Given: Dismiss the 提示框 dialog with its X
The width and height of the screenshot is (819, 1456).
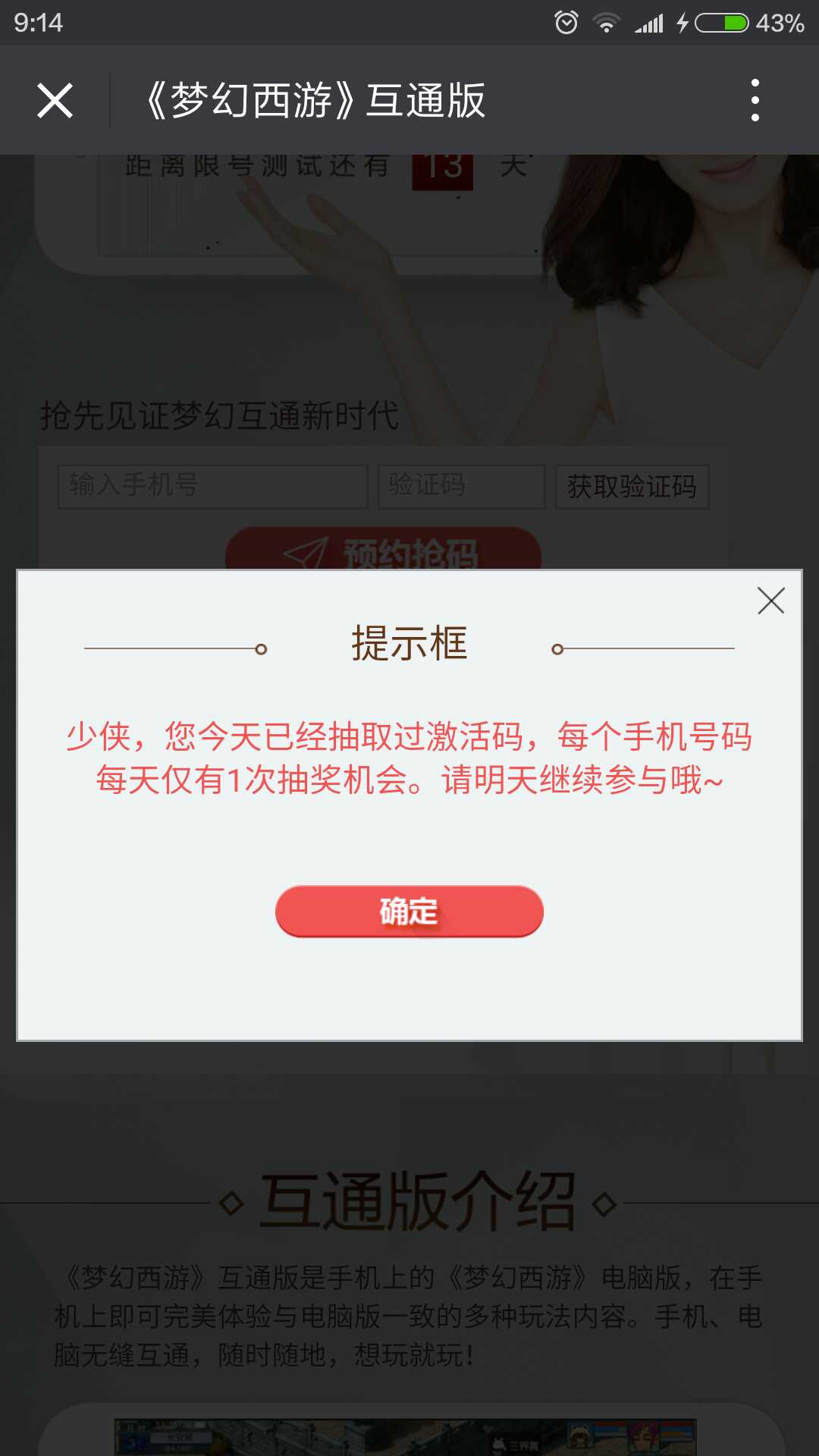Looking at the screenshot, I should (x=770, y=601).
